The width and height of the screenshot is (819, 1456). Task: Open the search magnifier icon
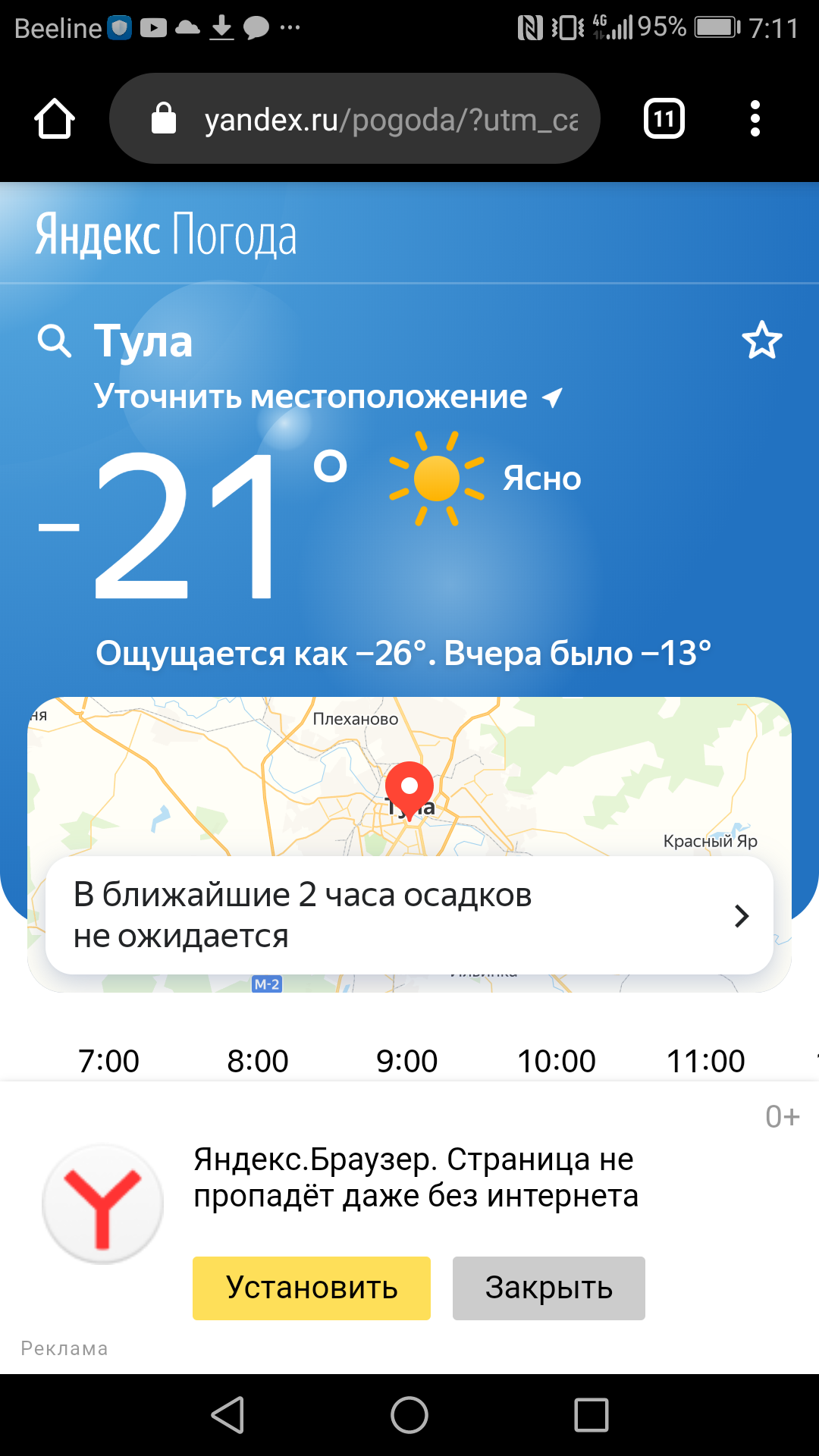tap(54, 341)
